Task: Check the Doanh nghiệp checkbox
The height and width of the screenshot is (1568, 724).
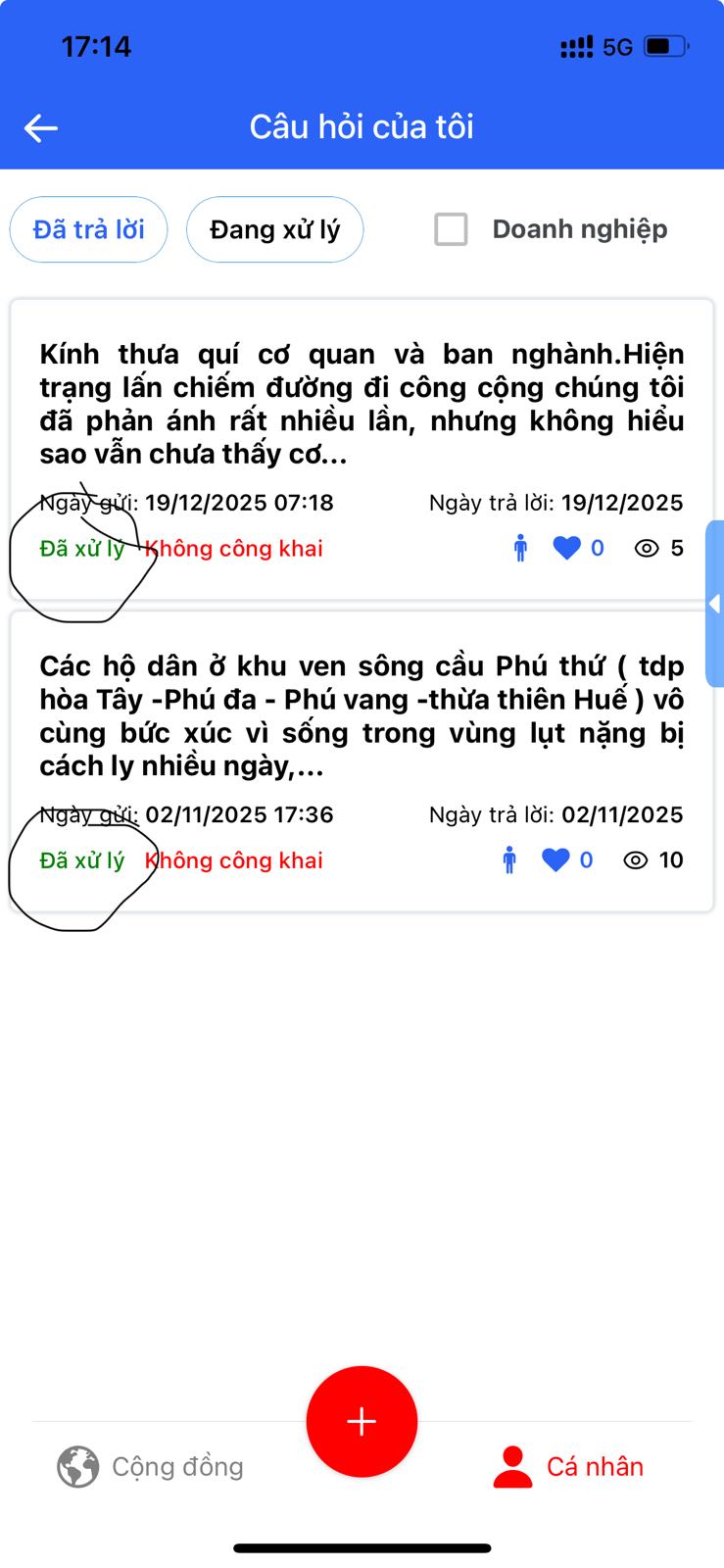Action: click(451, 229)
